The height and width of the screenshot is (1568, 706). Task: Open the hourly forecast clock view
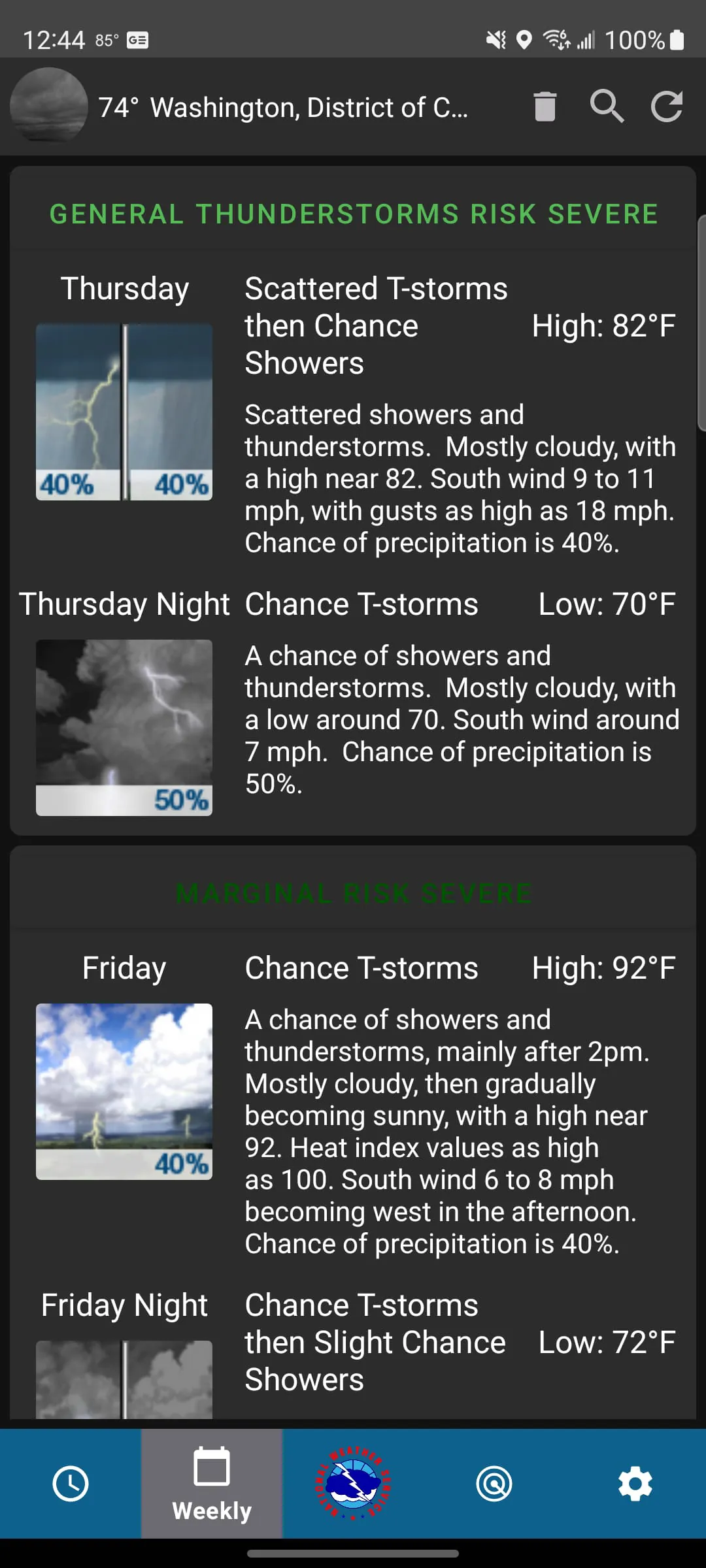click(x=70, y=1483)
